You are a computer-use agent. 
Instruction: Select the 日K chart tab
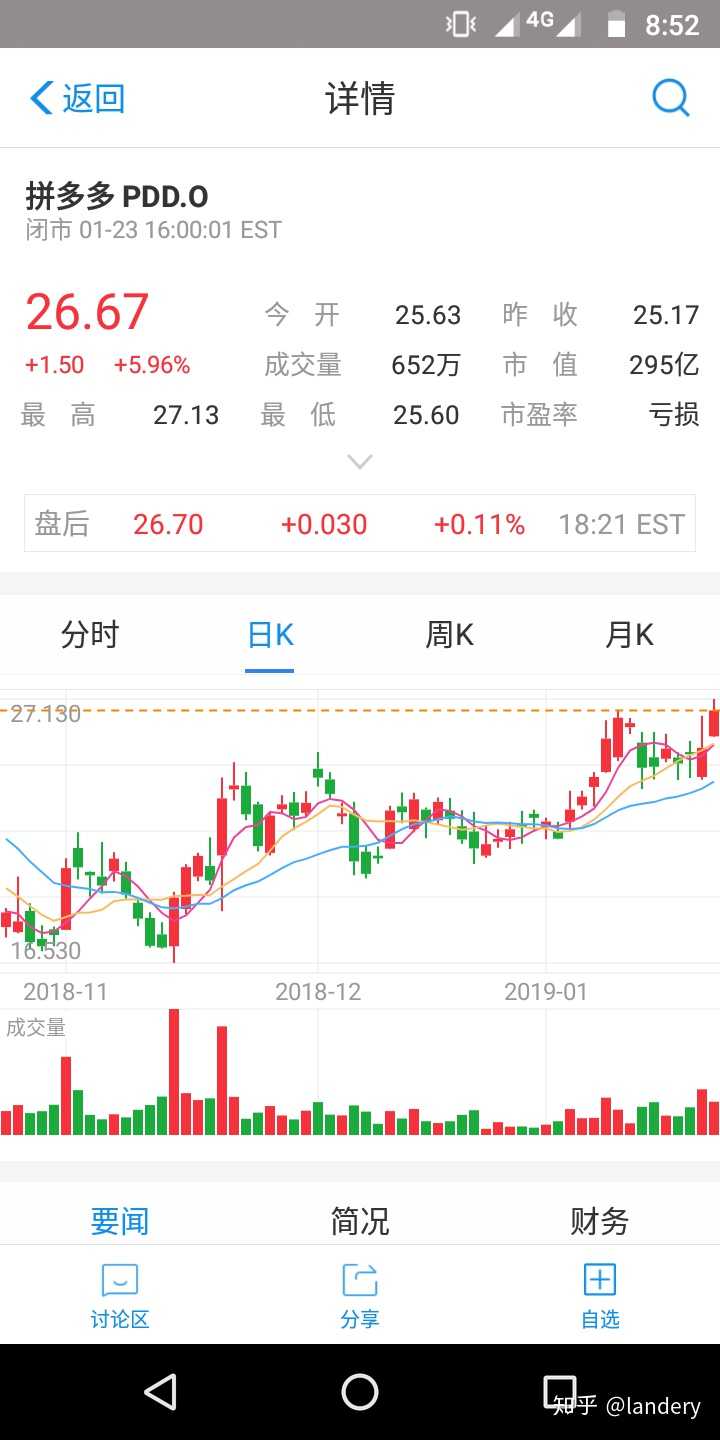pyautogui.click(x=270, y=635)
